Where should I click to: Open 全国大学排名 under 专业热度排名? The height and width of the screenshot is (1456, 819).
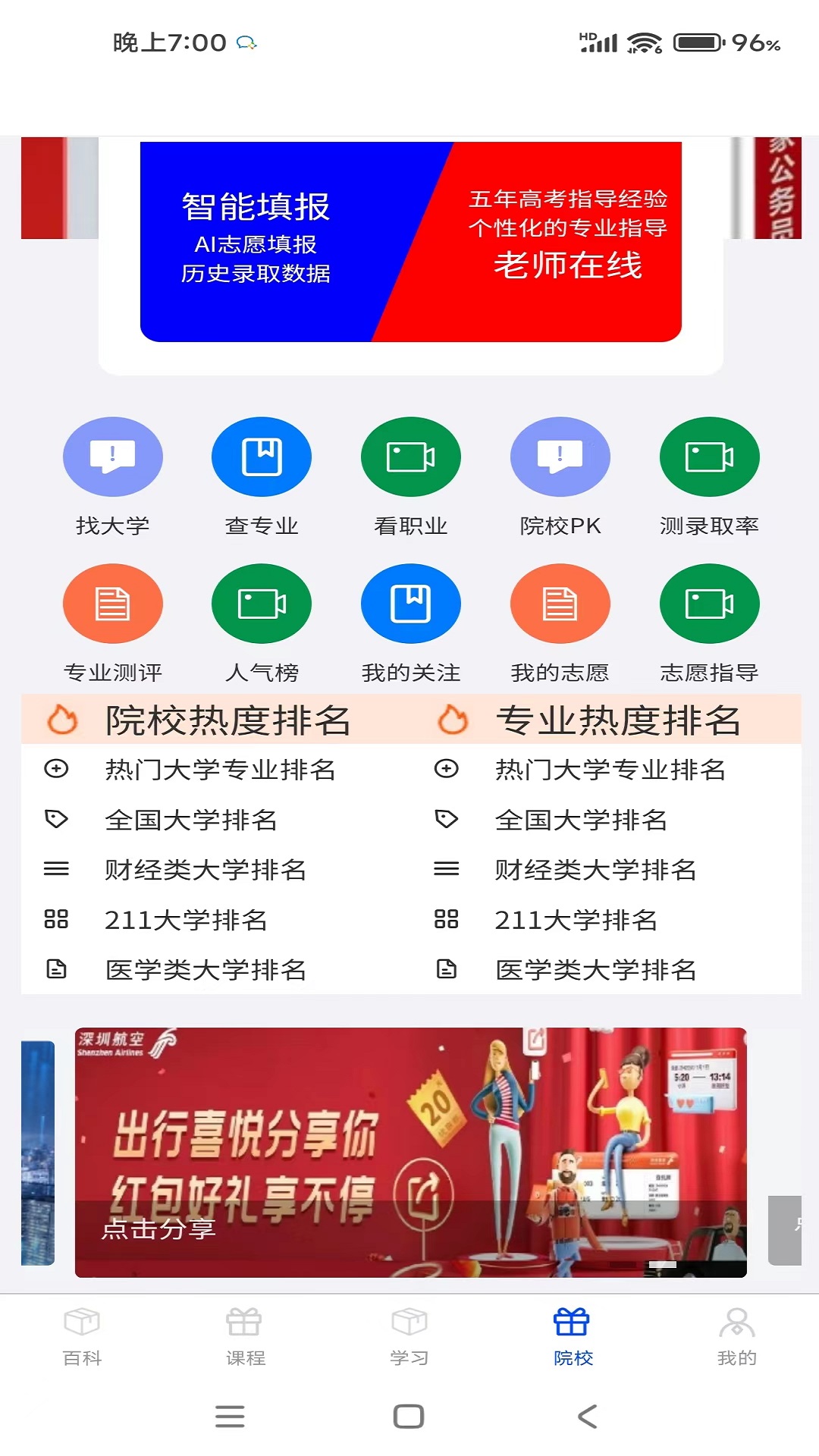tap(581, 820)
